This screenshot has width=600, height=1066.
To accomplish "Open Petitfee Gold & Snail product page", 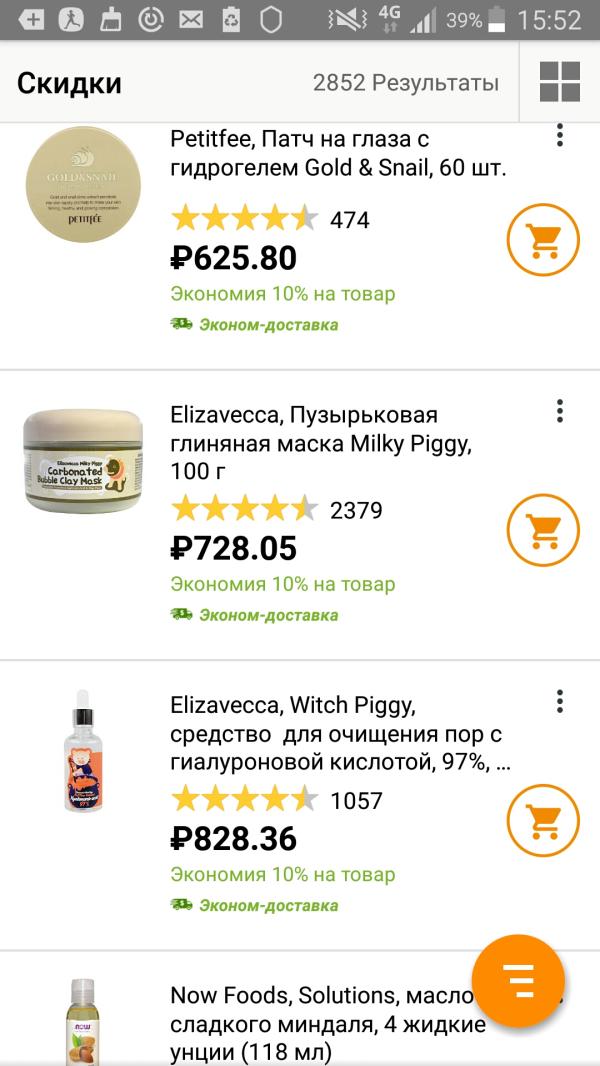I will (338, 153).
